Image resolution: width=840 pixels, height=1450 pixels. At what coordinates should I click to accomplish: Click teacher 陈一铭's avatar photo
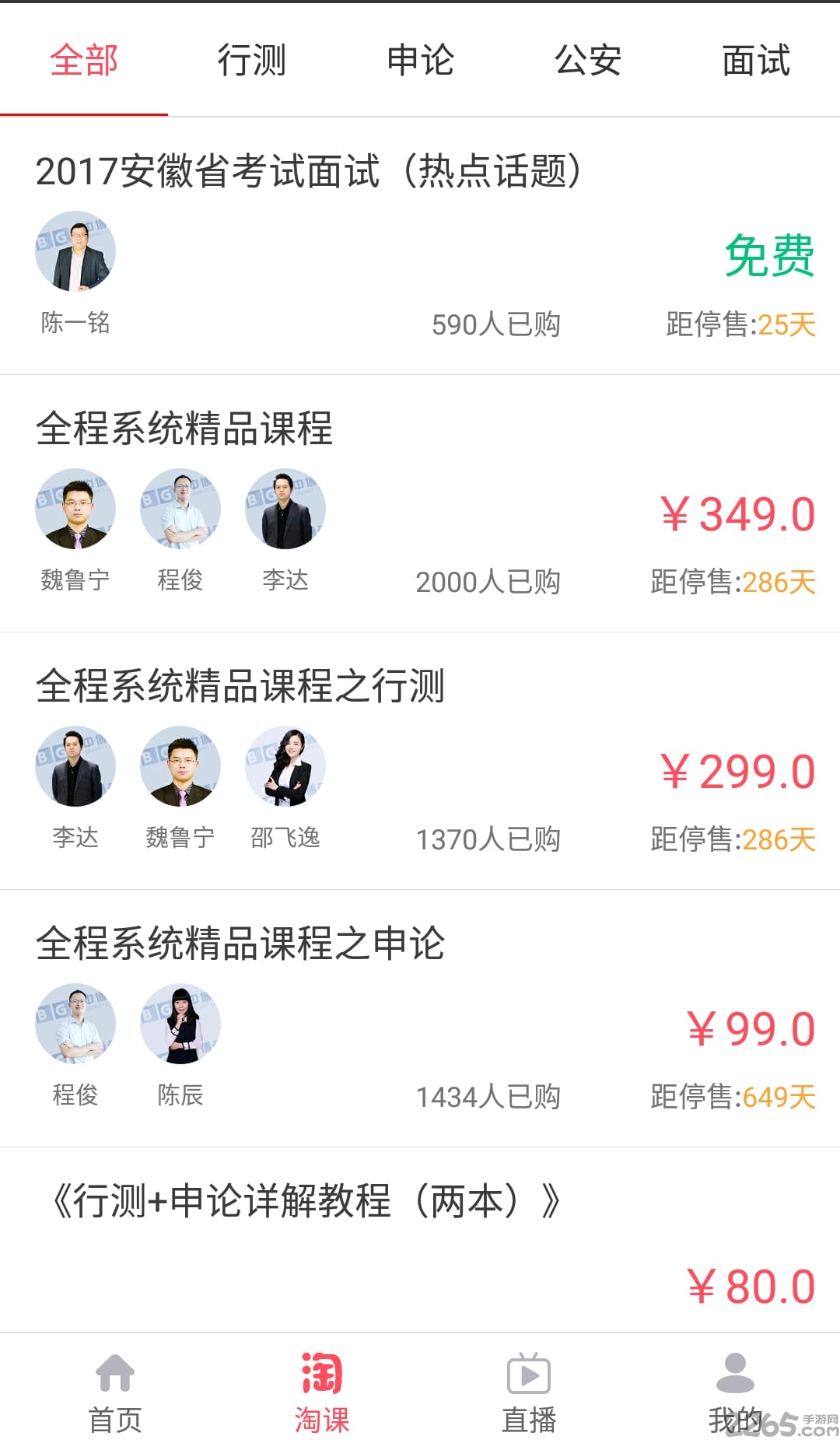(75, 251)
